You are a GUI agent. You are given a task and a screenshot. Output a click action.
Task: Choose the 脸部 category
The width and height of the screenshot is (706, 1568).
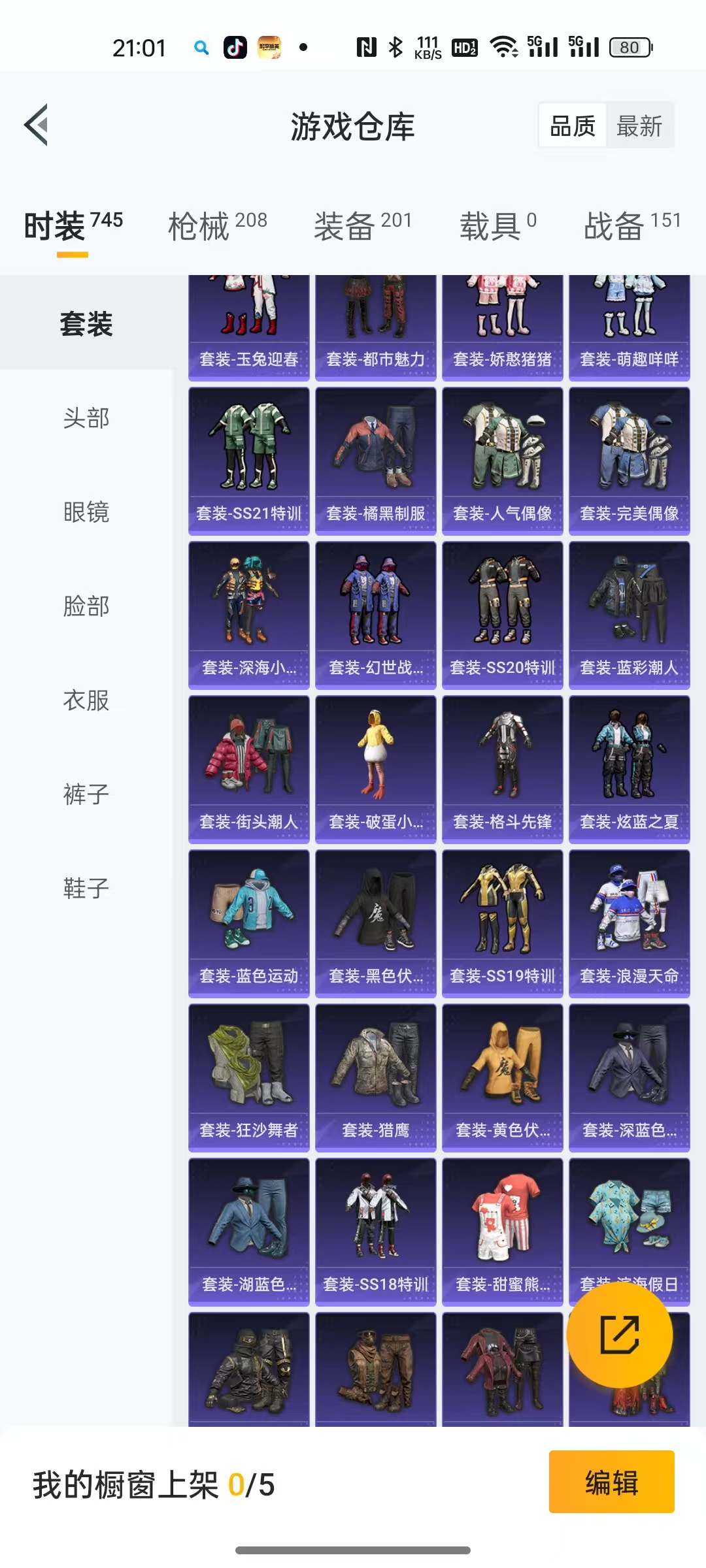pyautogui.click(x=86, y=606)
